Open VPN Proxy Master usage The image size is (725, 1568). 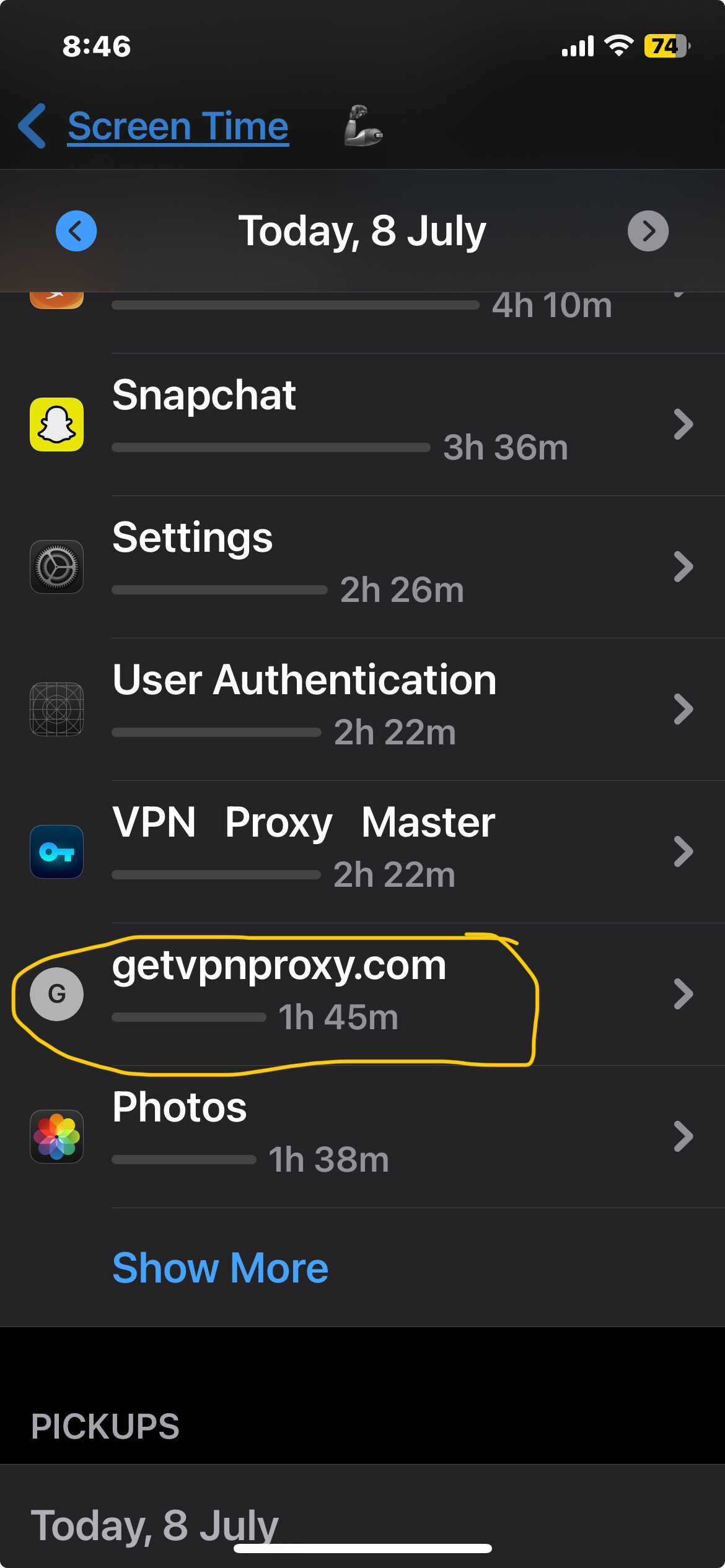coord(362,852)
